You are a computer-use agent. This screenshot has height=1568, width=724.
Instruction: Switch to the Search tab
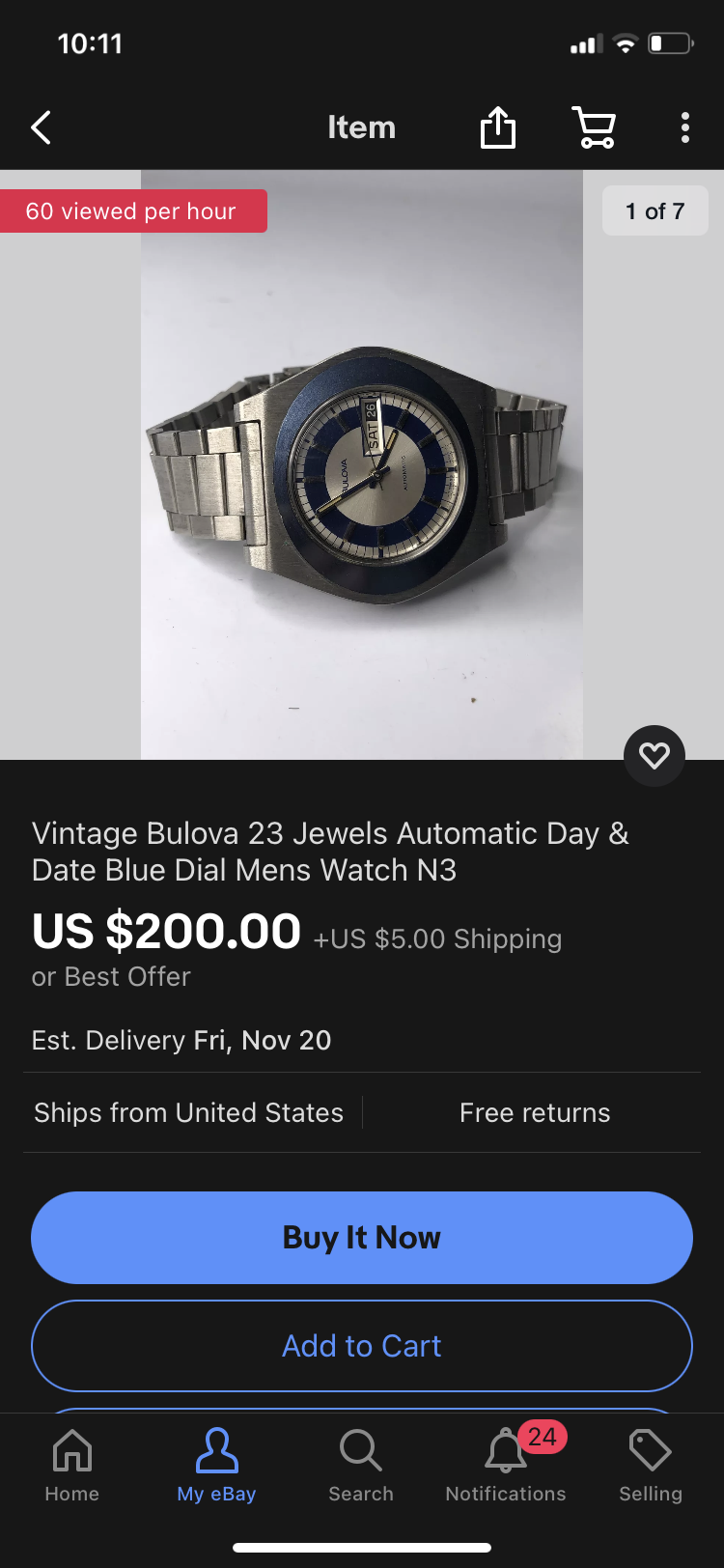(361, 1465)
